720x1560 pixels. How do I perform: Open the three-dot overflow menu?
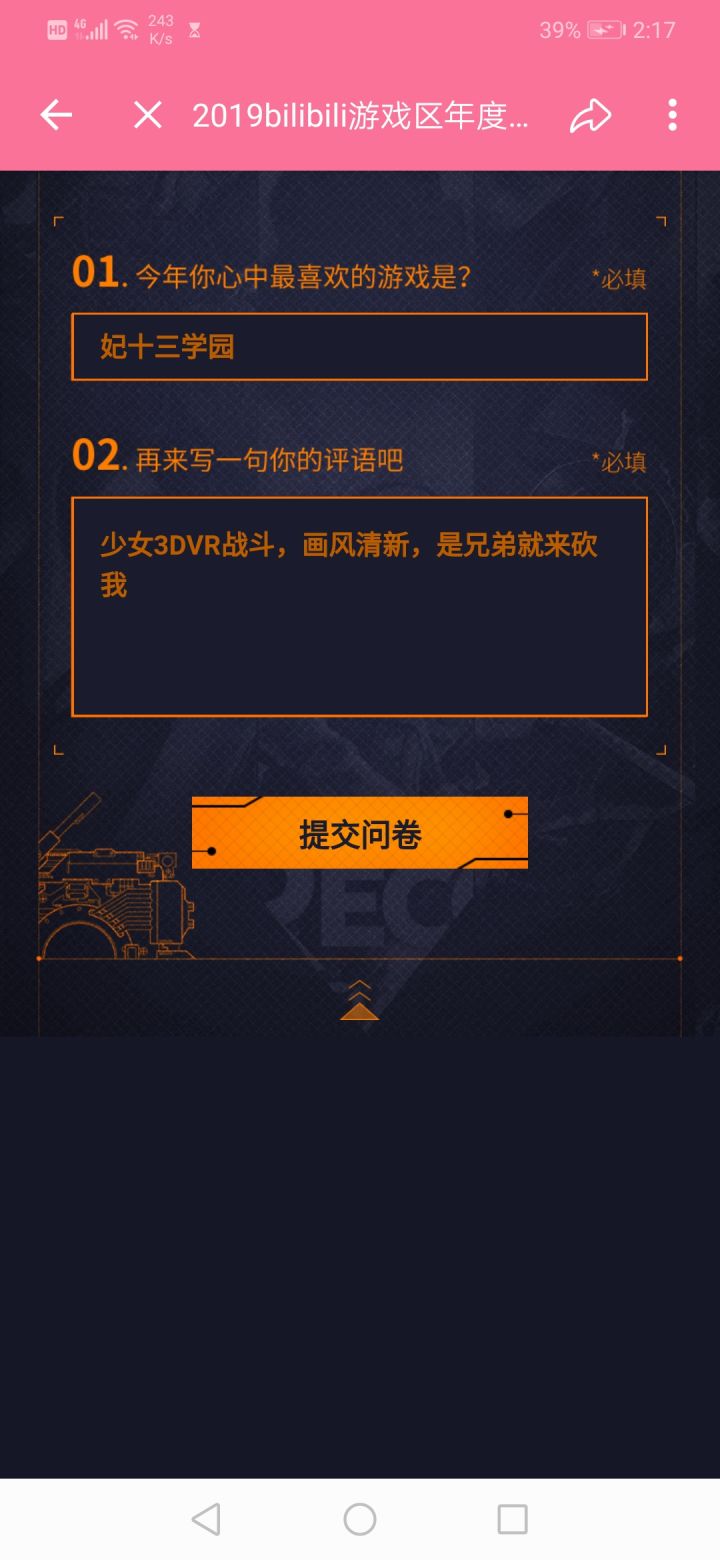(671, 116)
